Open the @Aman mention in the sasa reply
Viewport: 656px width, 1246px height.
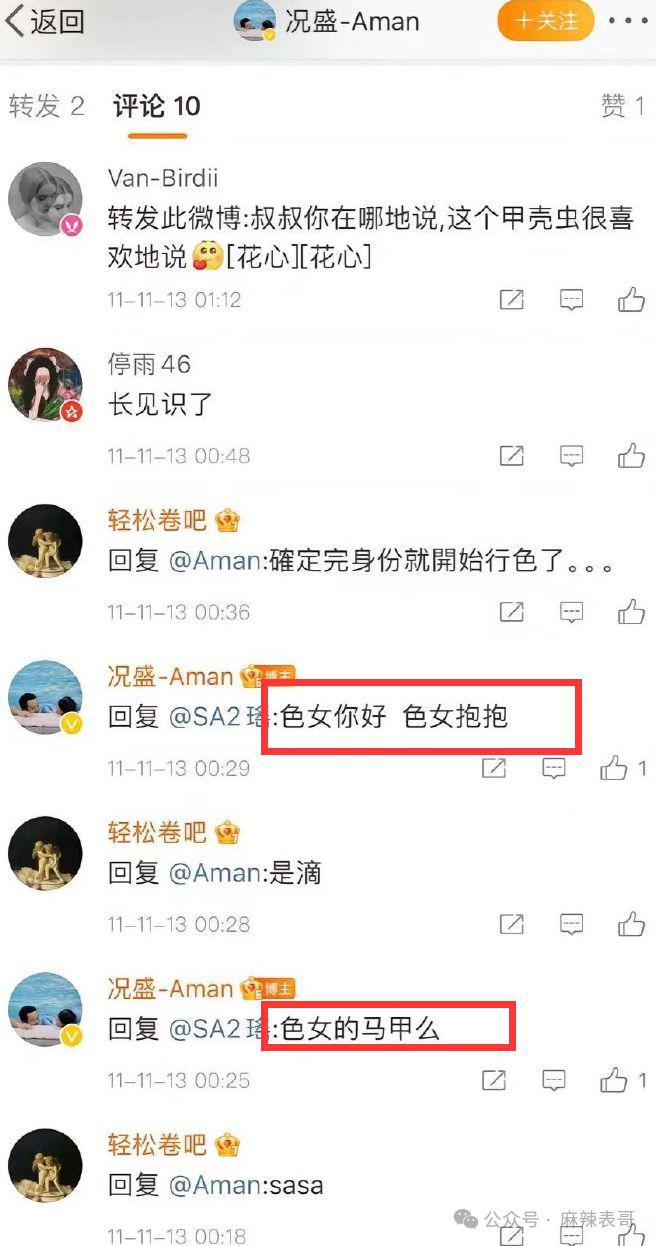214,1186
